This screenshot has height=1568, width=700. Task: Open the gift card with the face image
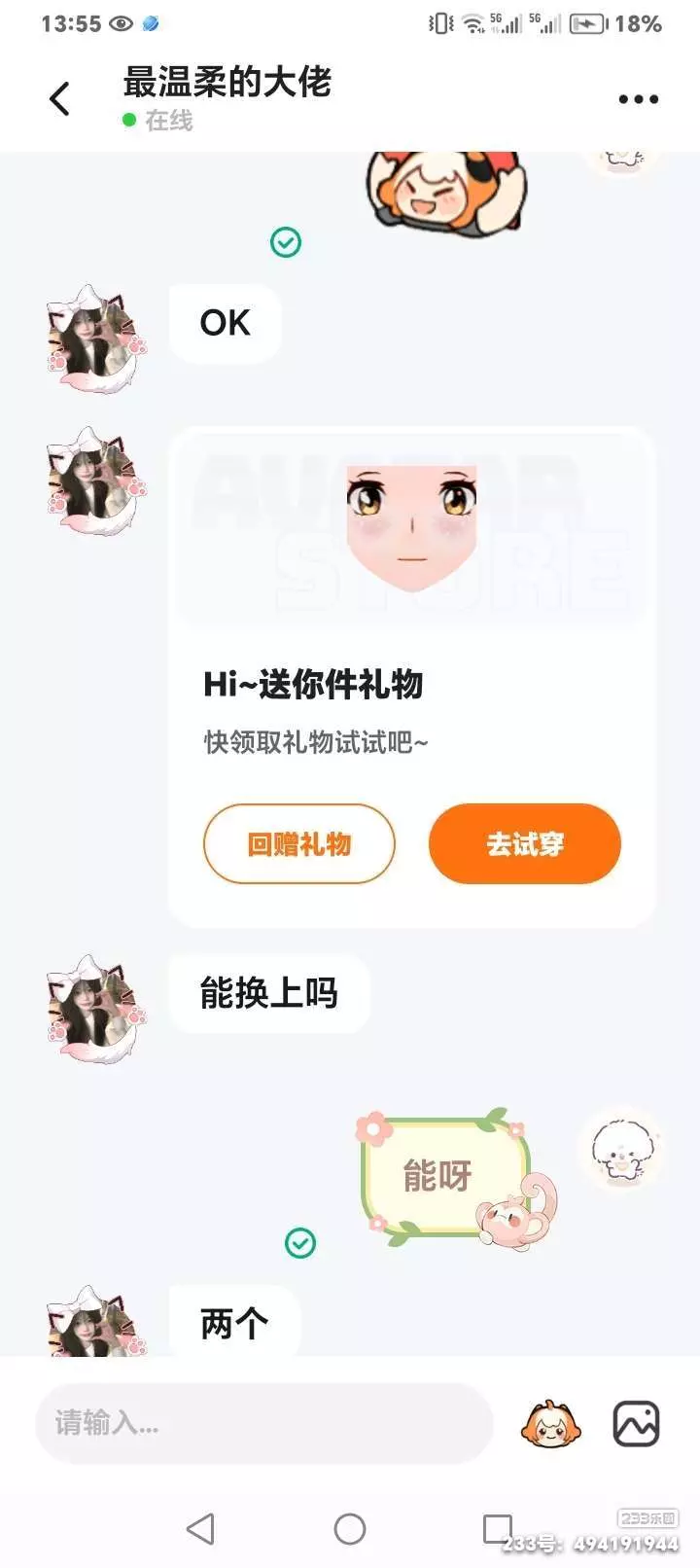pyautogui.click(x=412, y=676)
